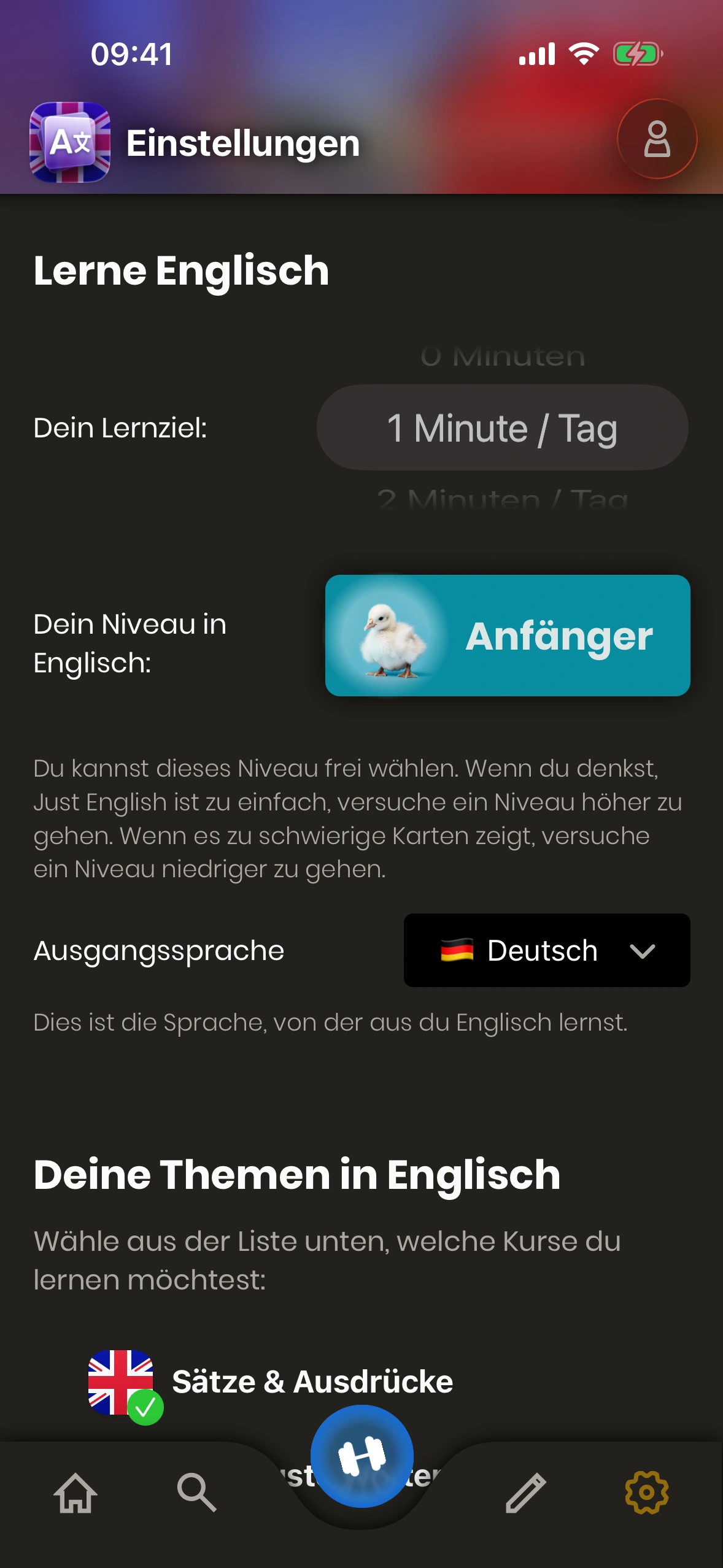Screen dimensions: 723x1568
Task: Open the search tab
Action: [x=196, y=1492]
